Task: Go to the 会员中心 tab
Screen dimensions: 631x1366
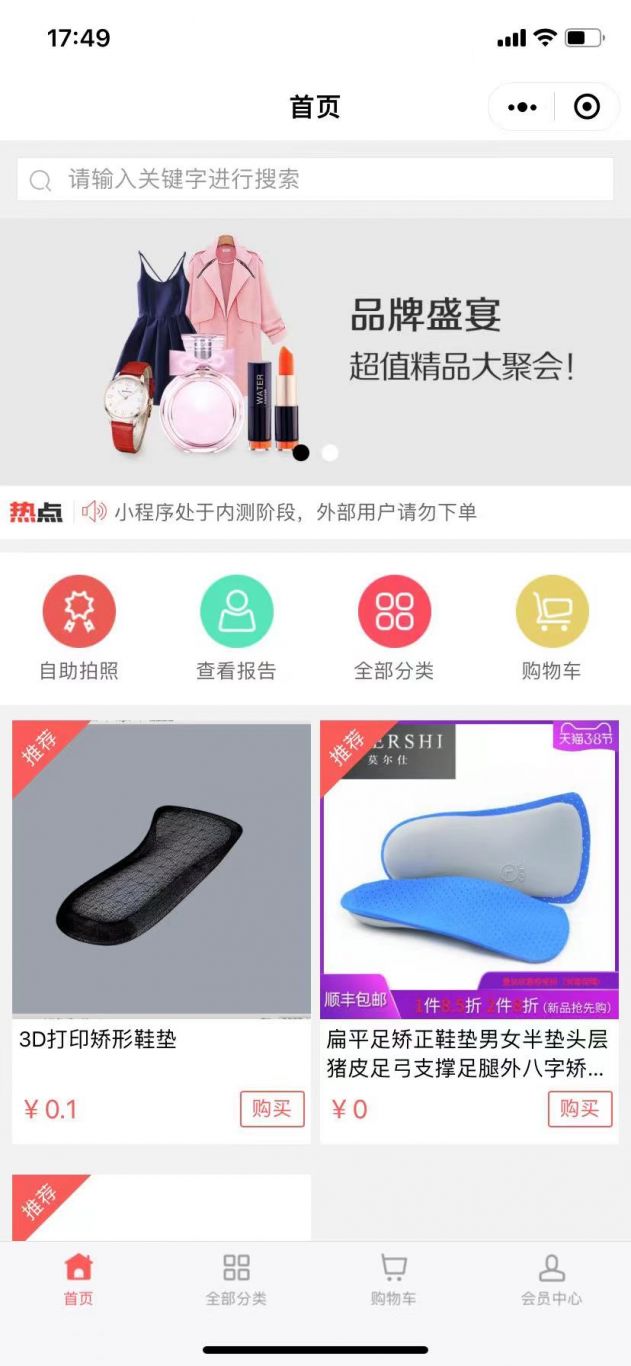Action: [x=552, y=1280]
